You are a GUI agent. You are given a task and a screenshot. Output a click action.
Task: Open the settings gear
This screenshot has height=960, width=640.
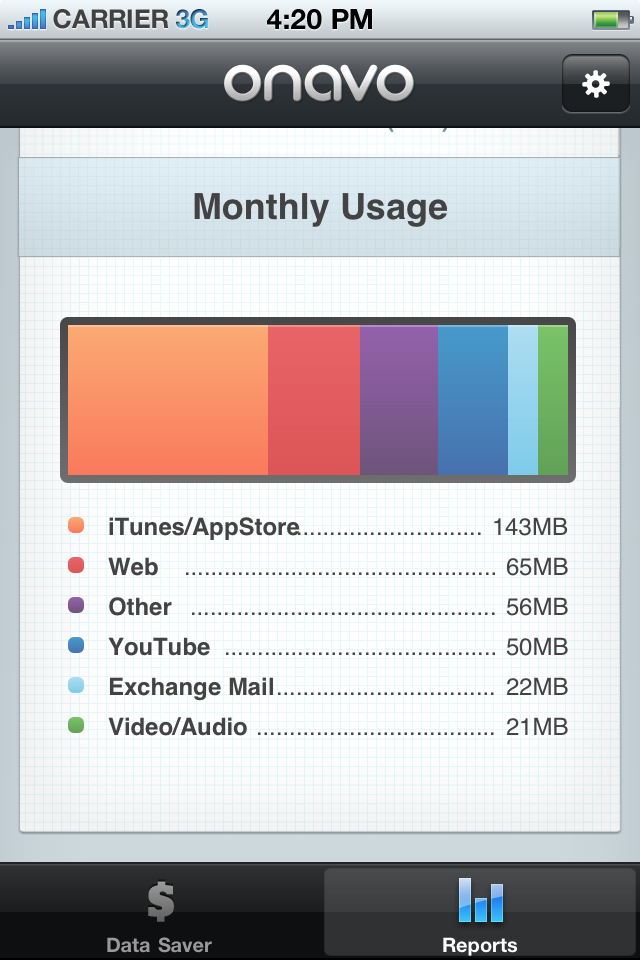(595, 84)
